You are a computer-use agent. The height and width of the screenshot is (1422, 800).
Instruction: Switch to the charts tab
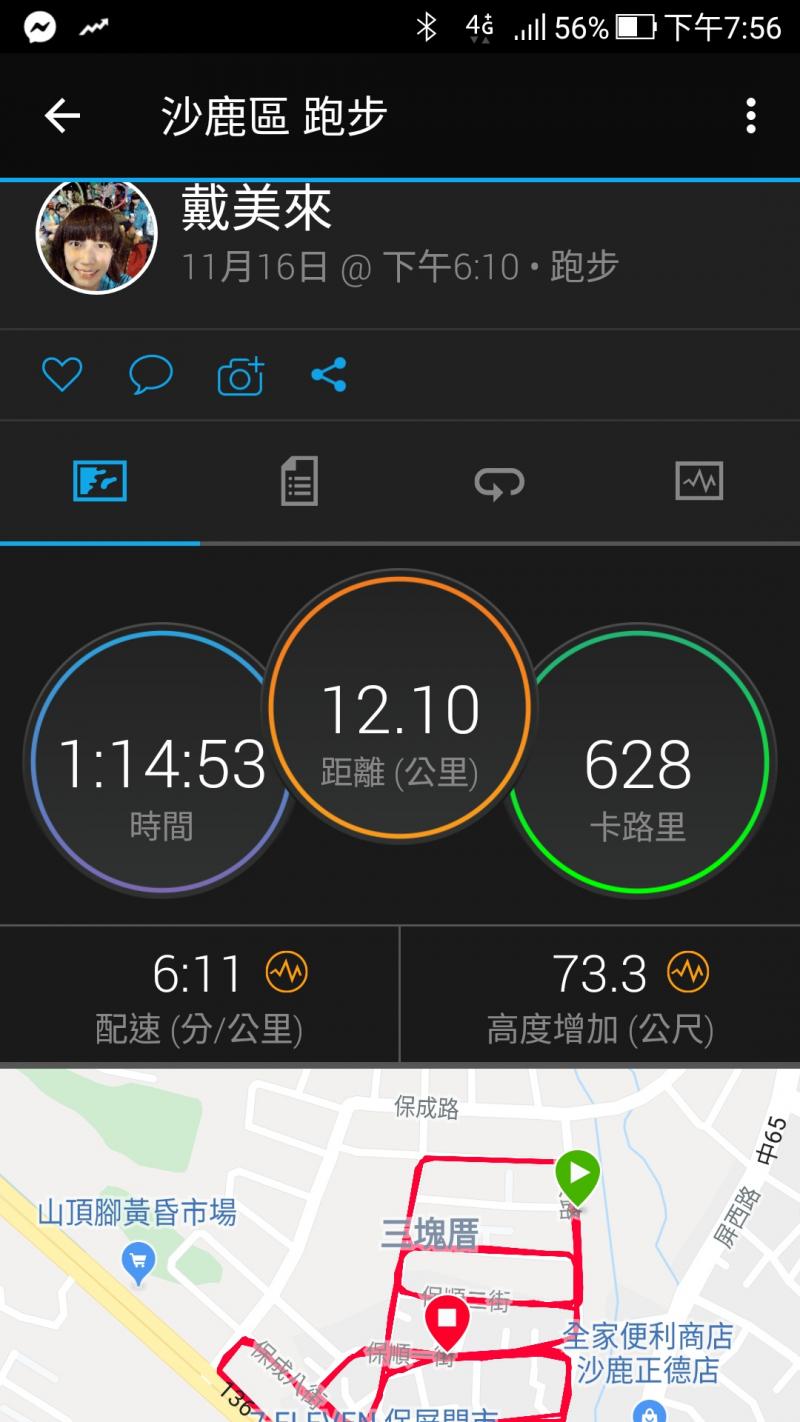pyautogui.click(x=699, y=482)
